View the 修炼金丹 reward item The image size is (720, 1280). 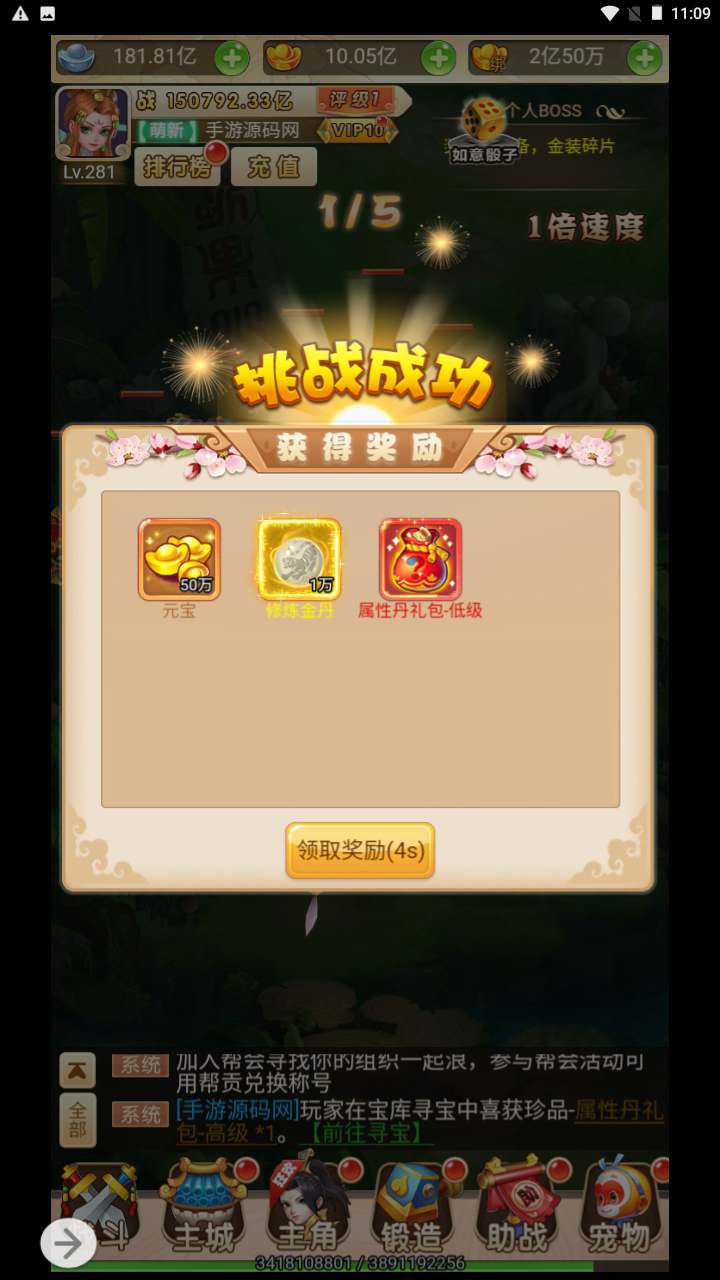pyautogui.click(x=299, y=559)
